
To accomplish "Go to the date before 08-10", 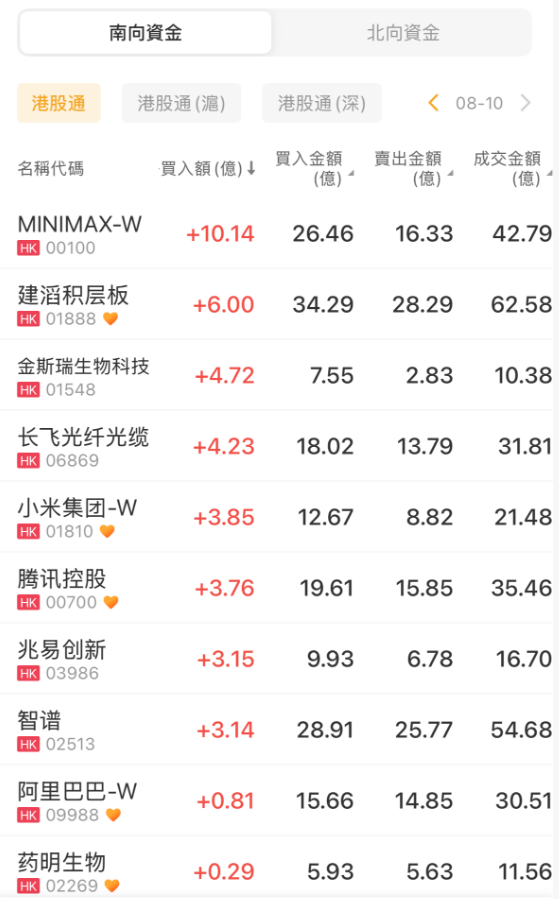I will pos(433,103).
